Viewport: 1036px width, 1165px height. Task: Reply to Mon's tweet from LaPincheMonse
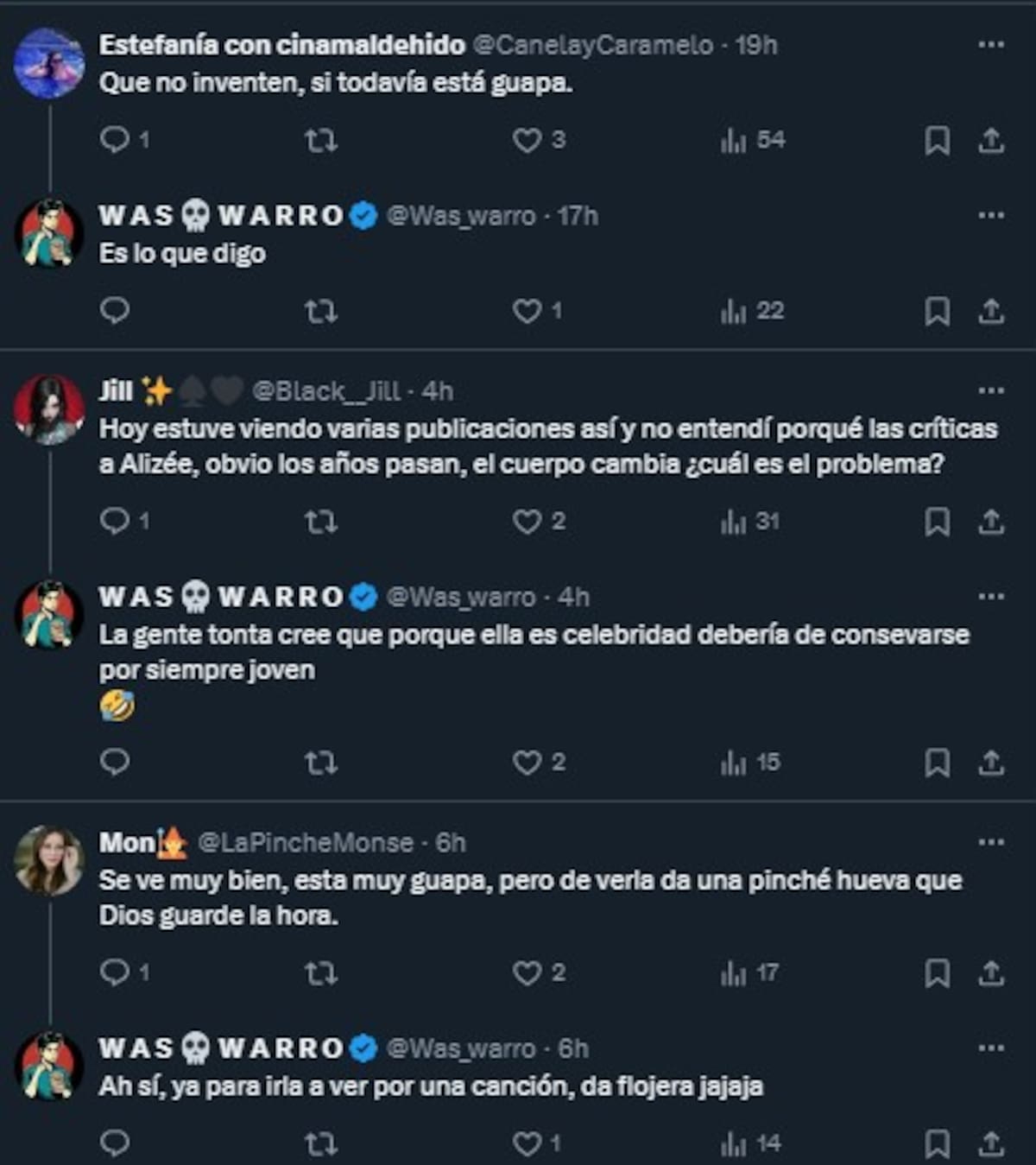pos(114,973)
